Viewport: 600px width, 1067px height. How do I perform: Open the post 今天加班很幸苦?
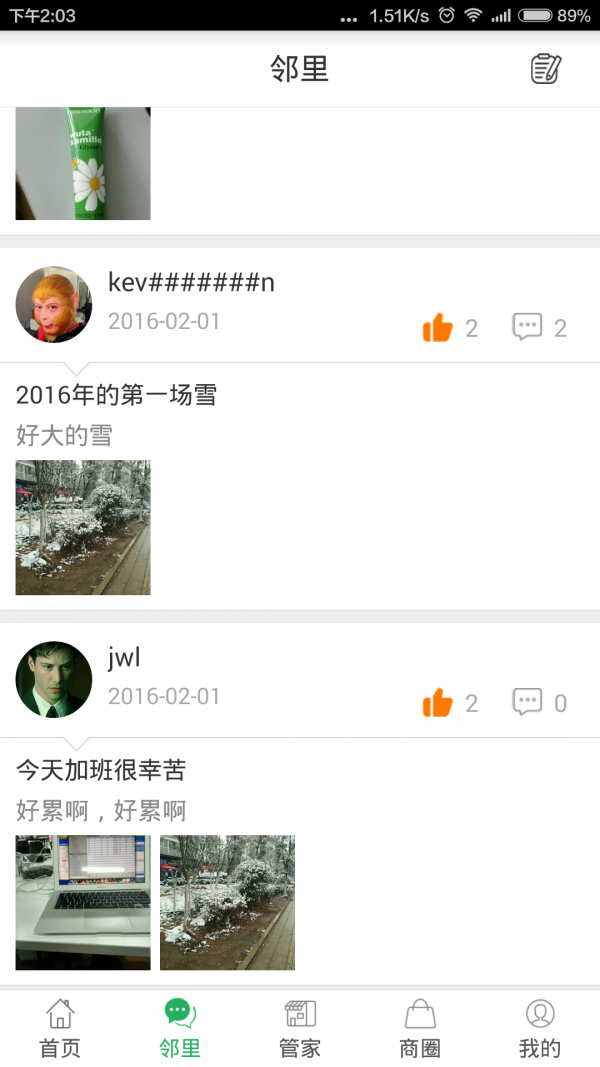[100, 770]
